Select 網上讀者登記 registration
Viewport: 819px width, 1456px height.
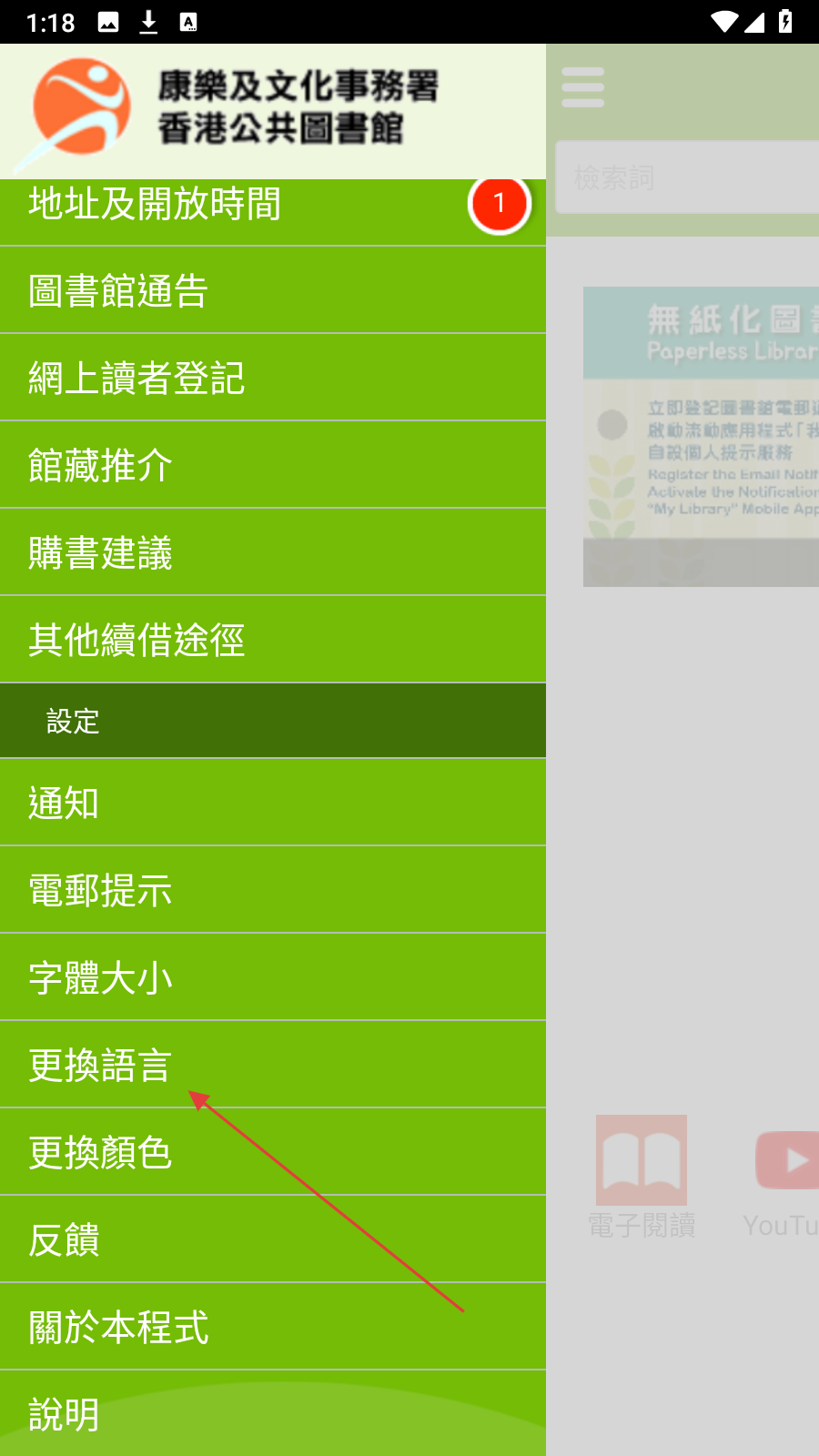click(x=273, y=378)
